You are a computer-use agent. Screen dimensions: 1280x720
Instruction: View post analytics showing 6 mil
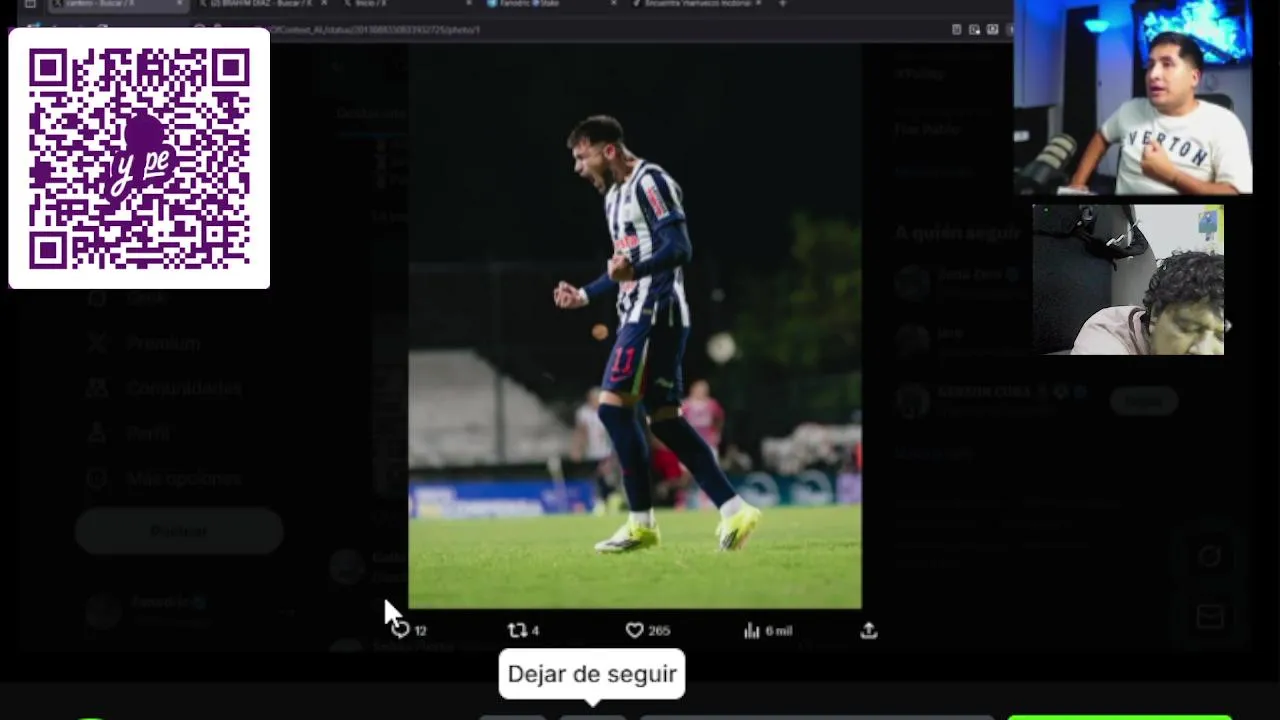pyautogui.click(x=752, y=630)
